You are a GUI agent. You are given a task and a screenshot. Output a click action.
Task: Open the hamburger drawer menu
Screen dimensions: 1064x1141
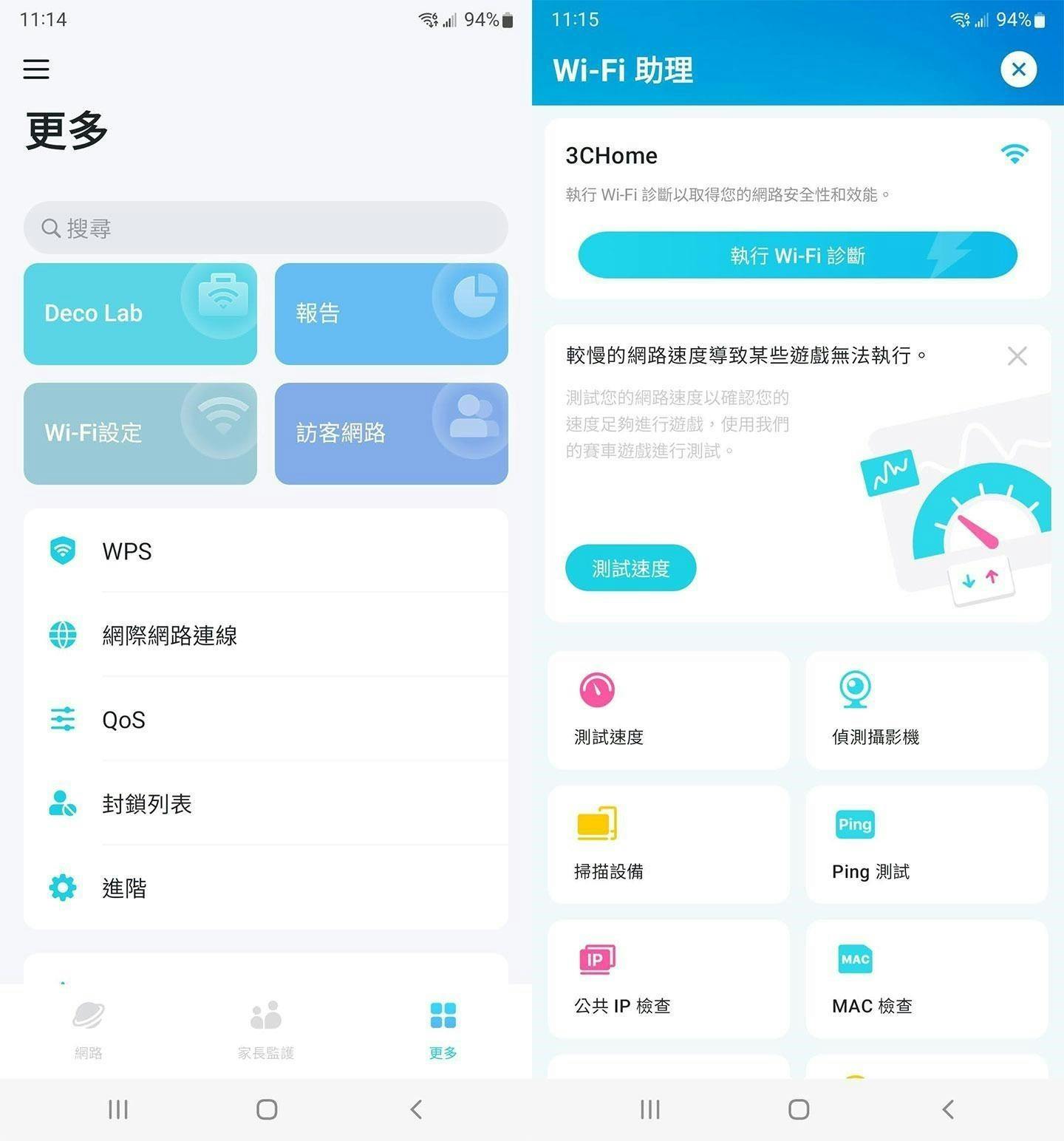(x=36, y=69)
